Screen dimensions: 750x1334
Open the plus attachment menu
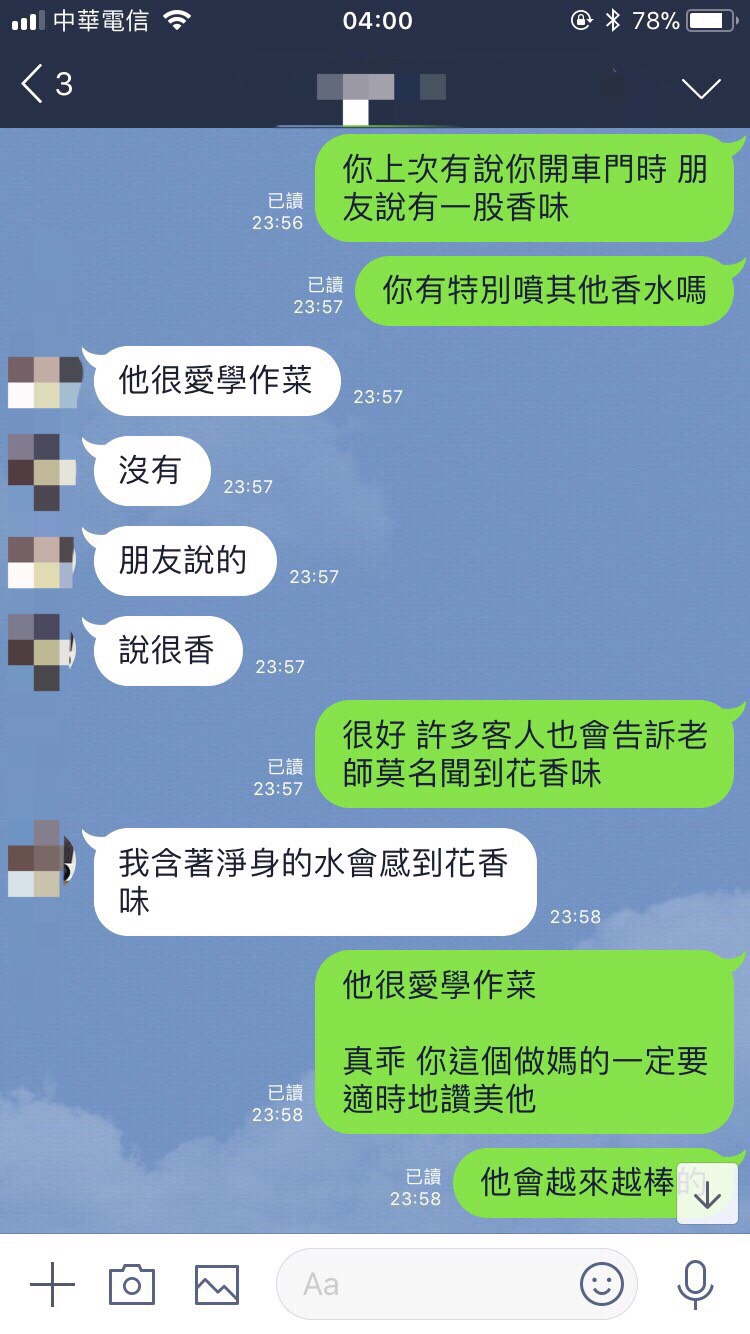coord(52,1283)
